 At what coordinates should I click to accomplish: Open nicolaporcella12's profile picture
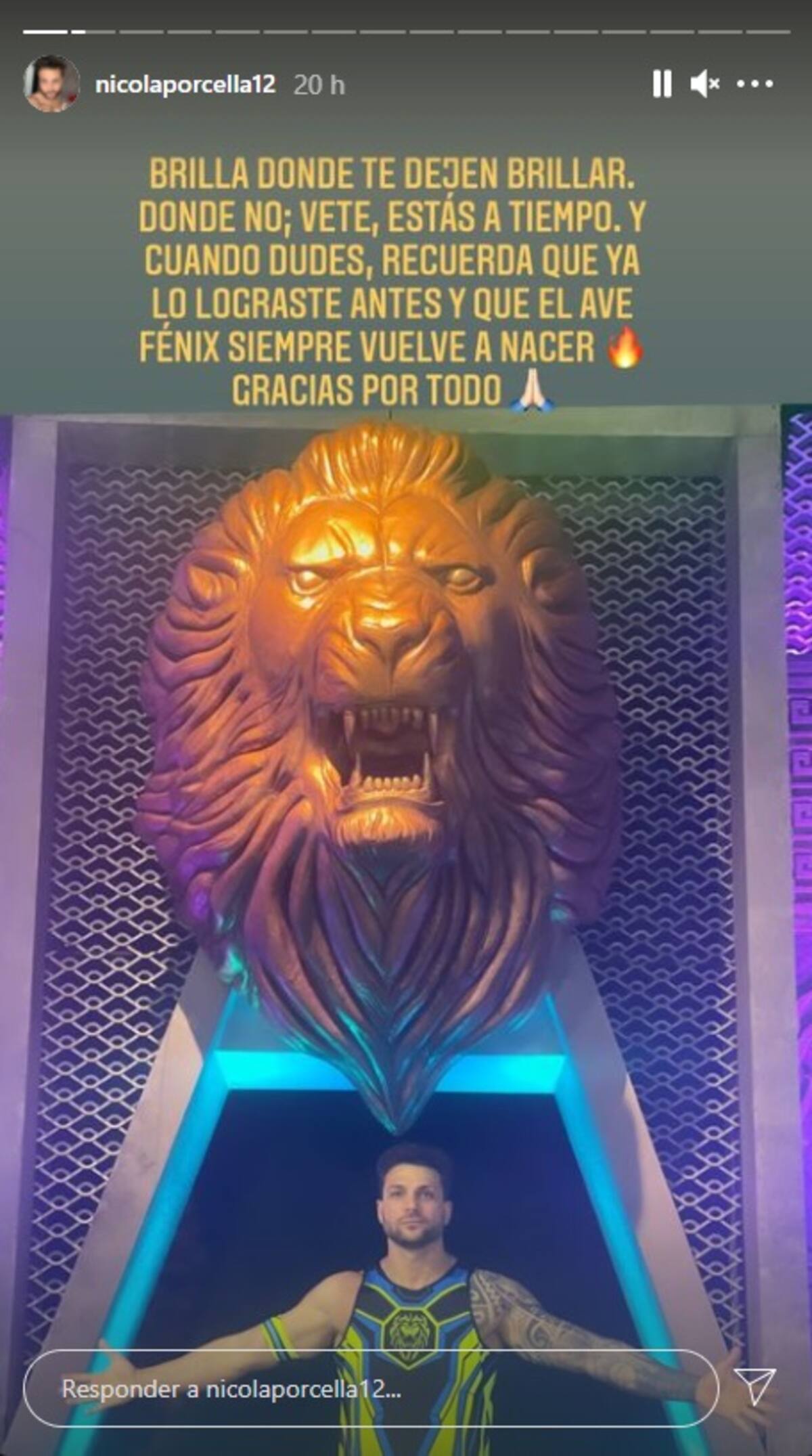tap(51, 84)
